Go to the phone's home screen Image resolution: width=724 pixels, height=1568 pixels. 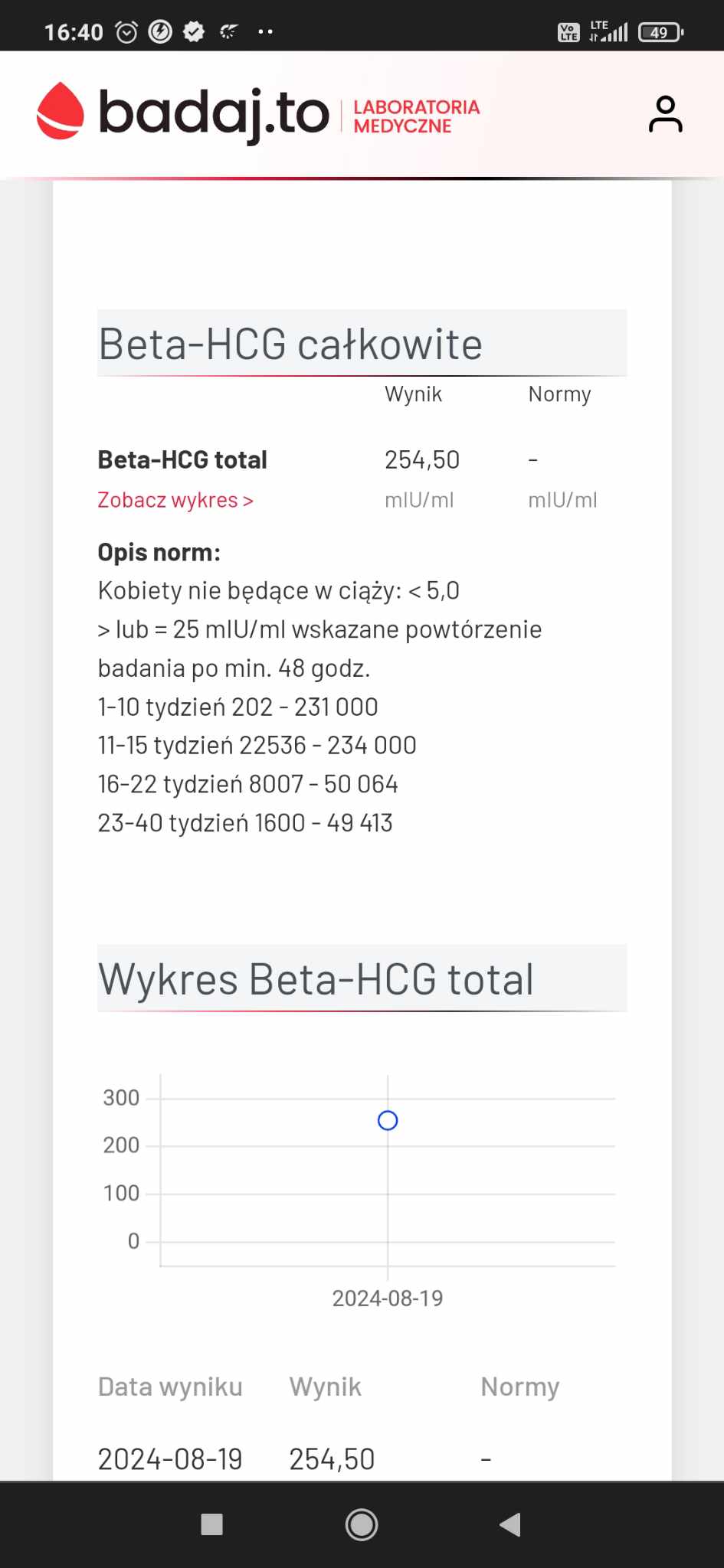(x=362, y=1524)
